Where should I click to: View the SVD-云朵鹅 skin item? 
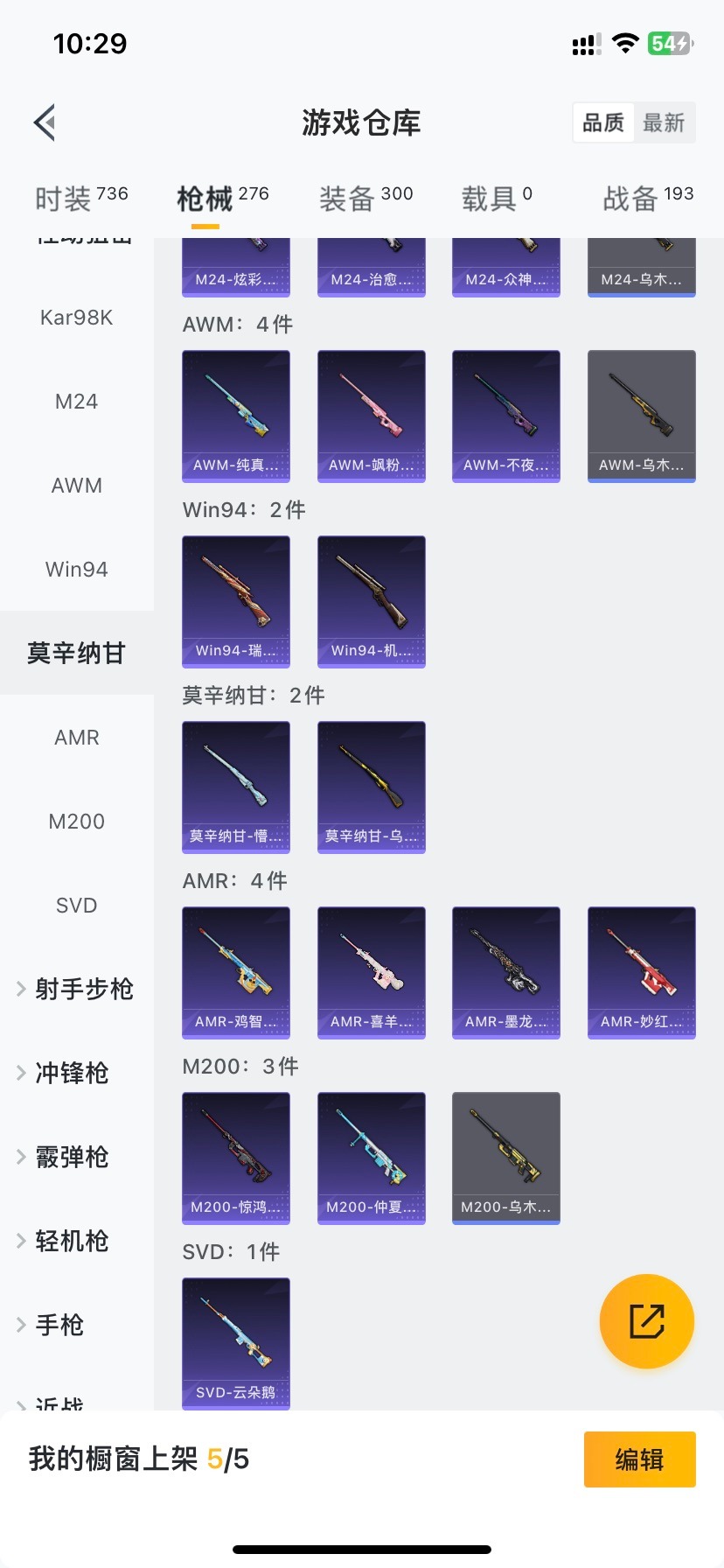(236, 1344)
